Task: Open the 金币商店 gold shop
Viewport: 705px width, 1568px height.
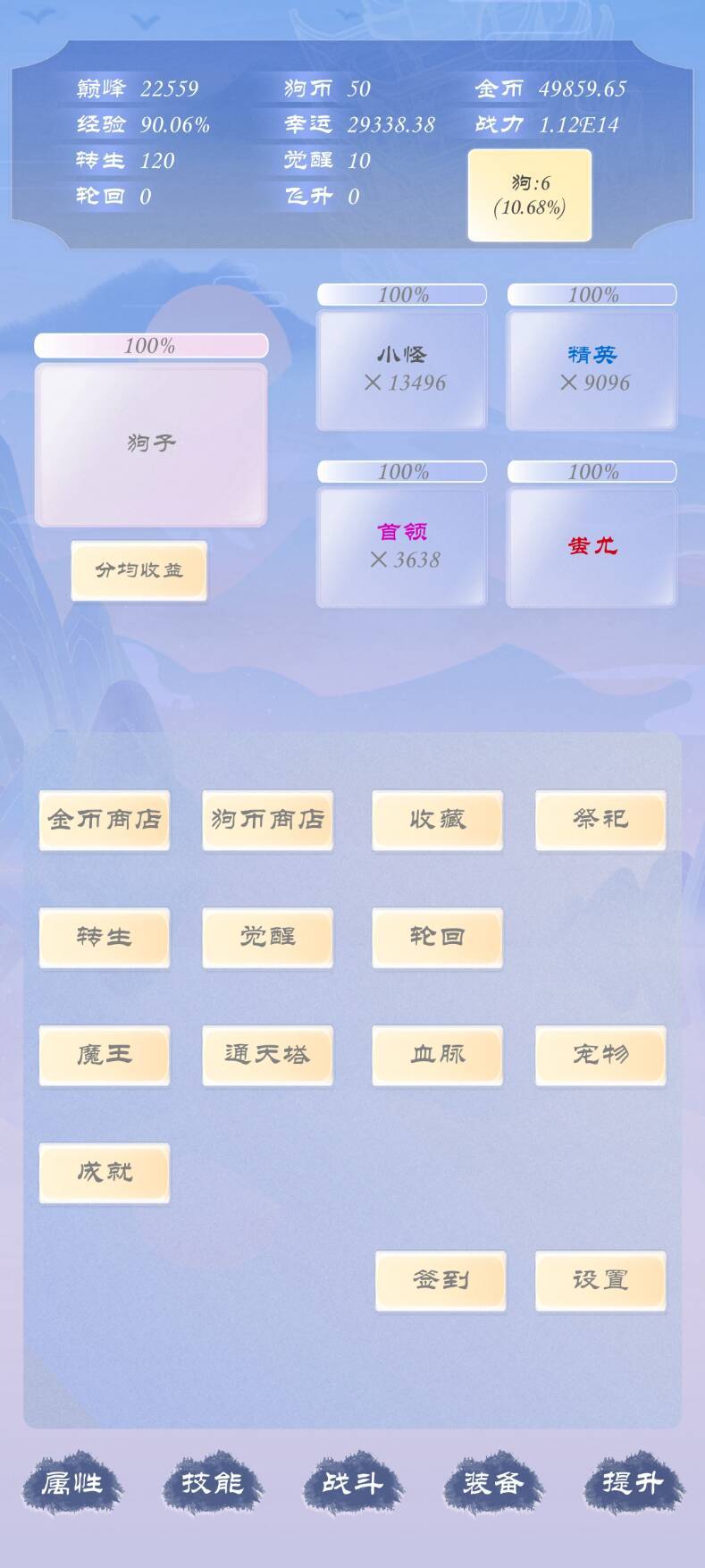Action: click(105, 819)
